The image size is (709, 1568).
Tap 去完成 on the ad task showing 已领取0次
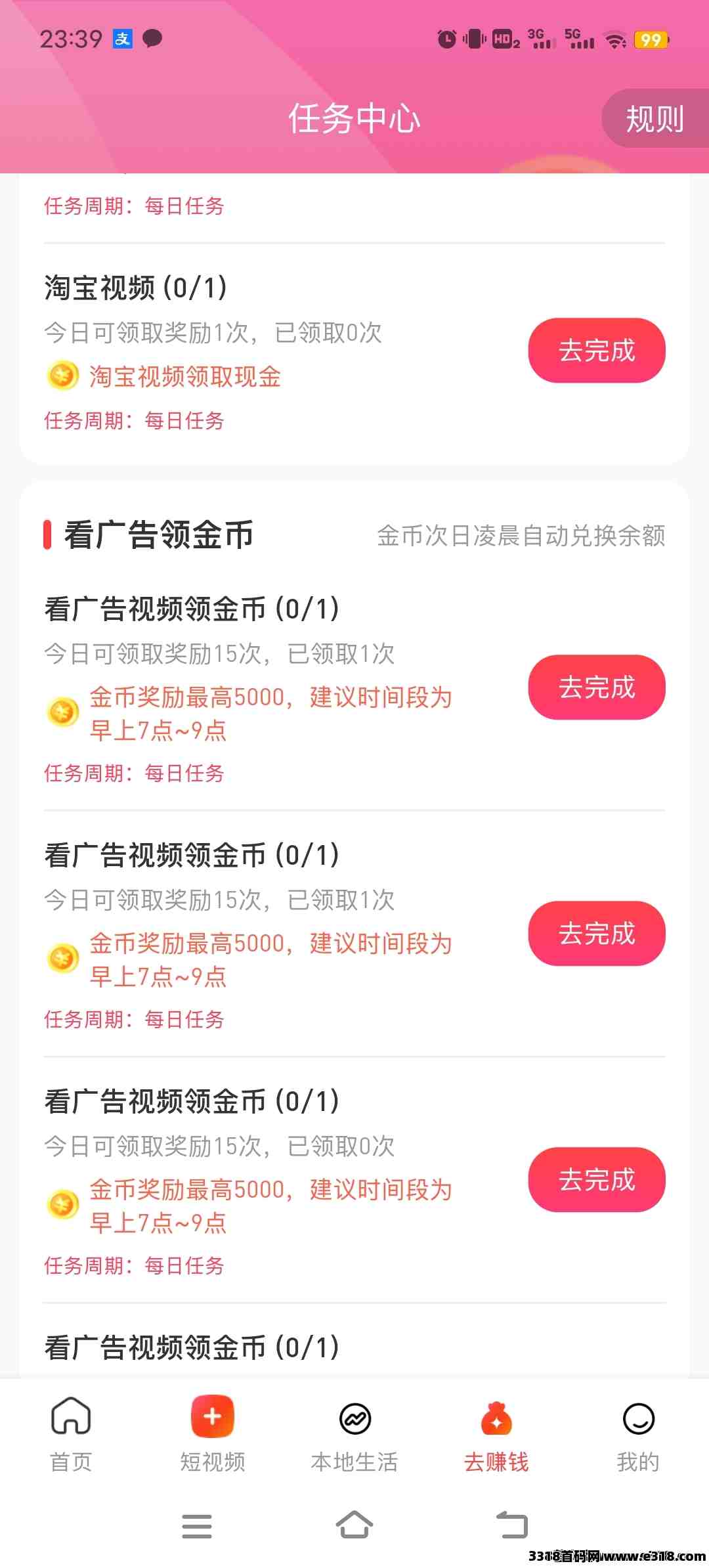(x=597, y=1180)
